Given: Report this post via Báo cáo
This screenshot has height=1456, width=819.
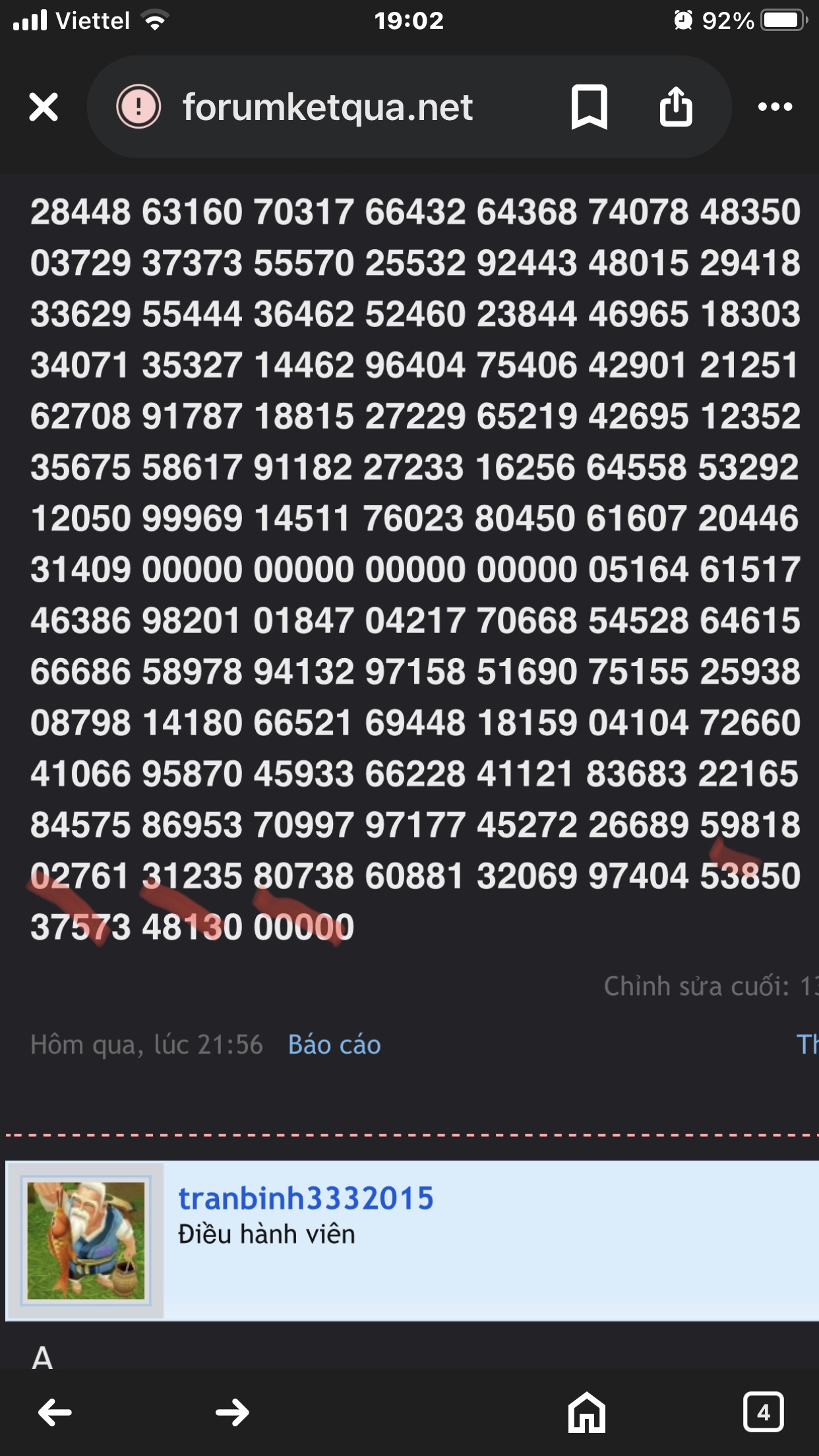Looking at the screenshot, I should [x=334, y=1045].
